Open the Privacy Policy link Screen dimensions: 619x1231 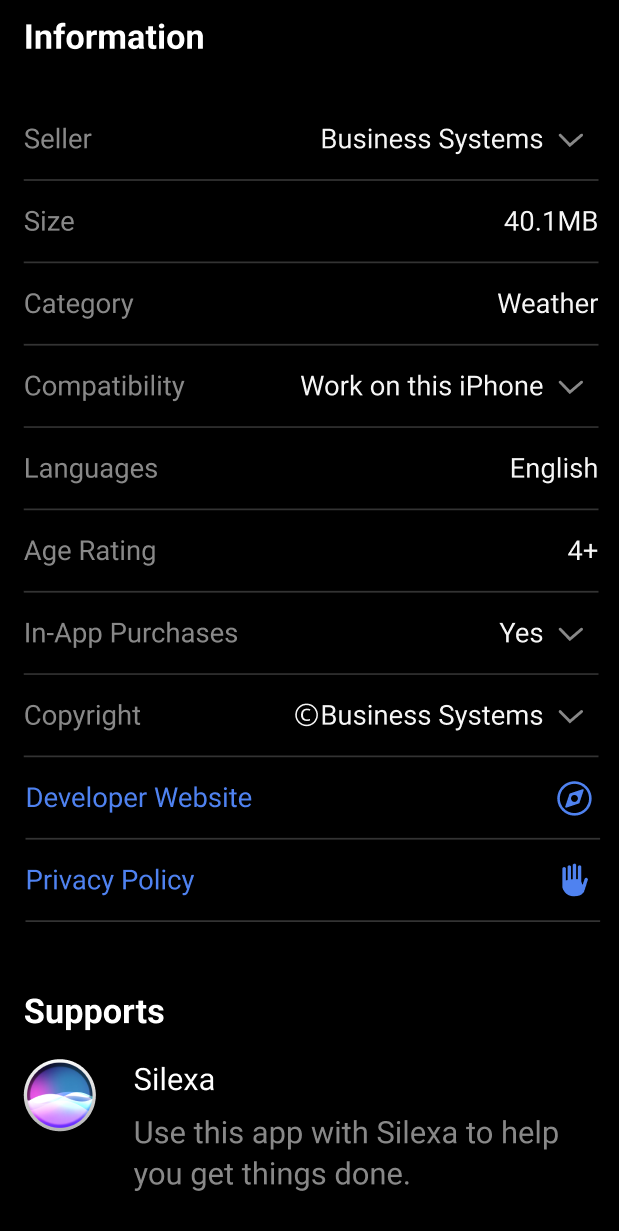(110, 880)
